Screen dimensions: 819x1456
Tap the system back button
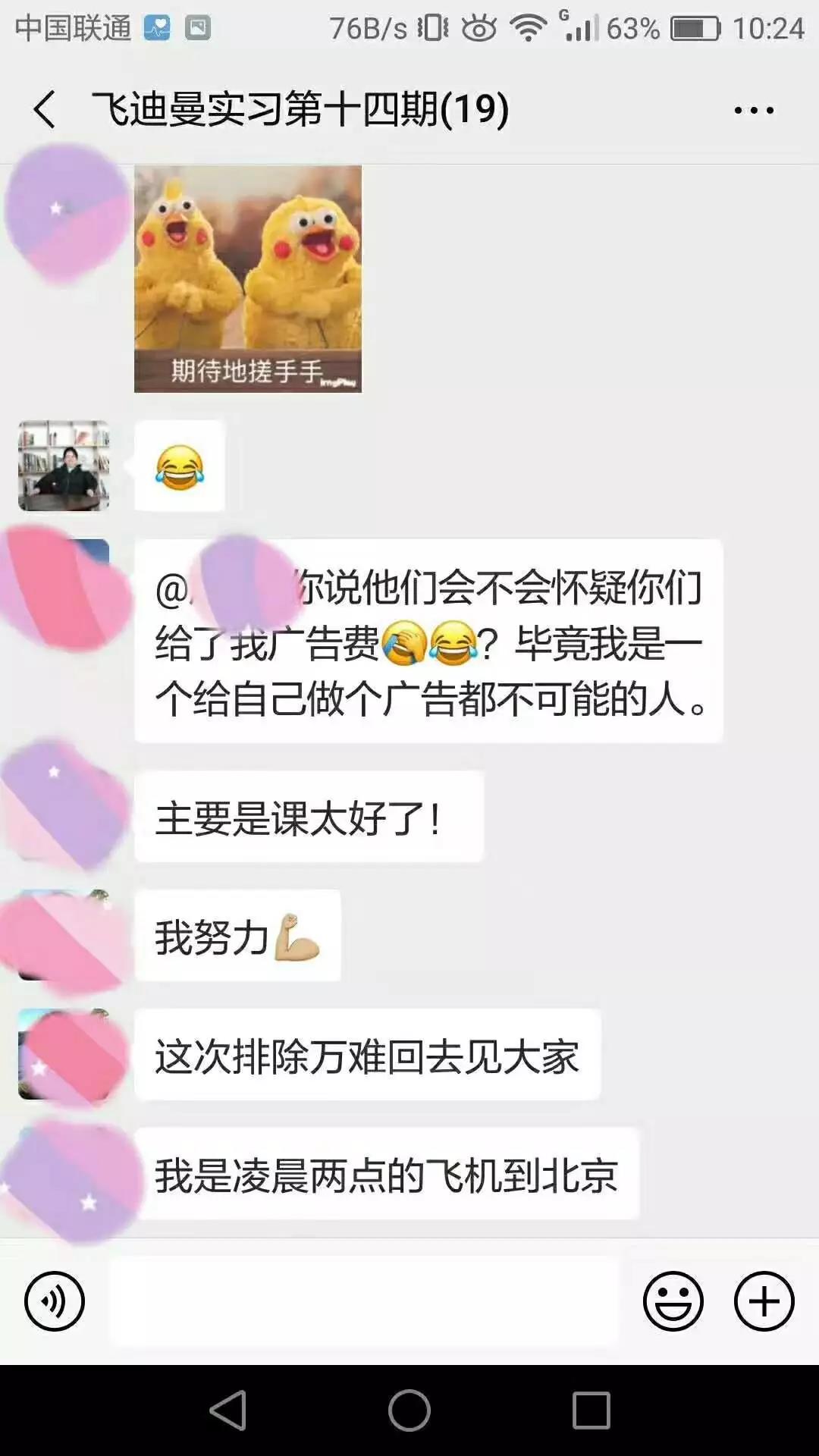click(x=227, y=1410)
